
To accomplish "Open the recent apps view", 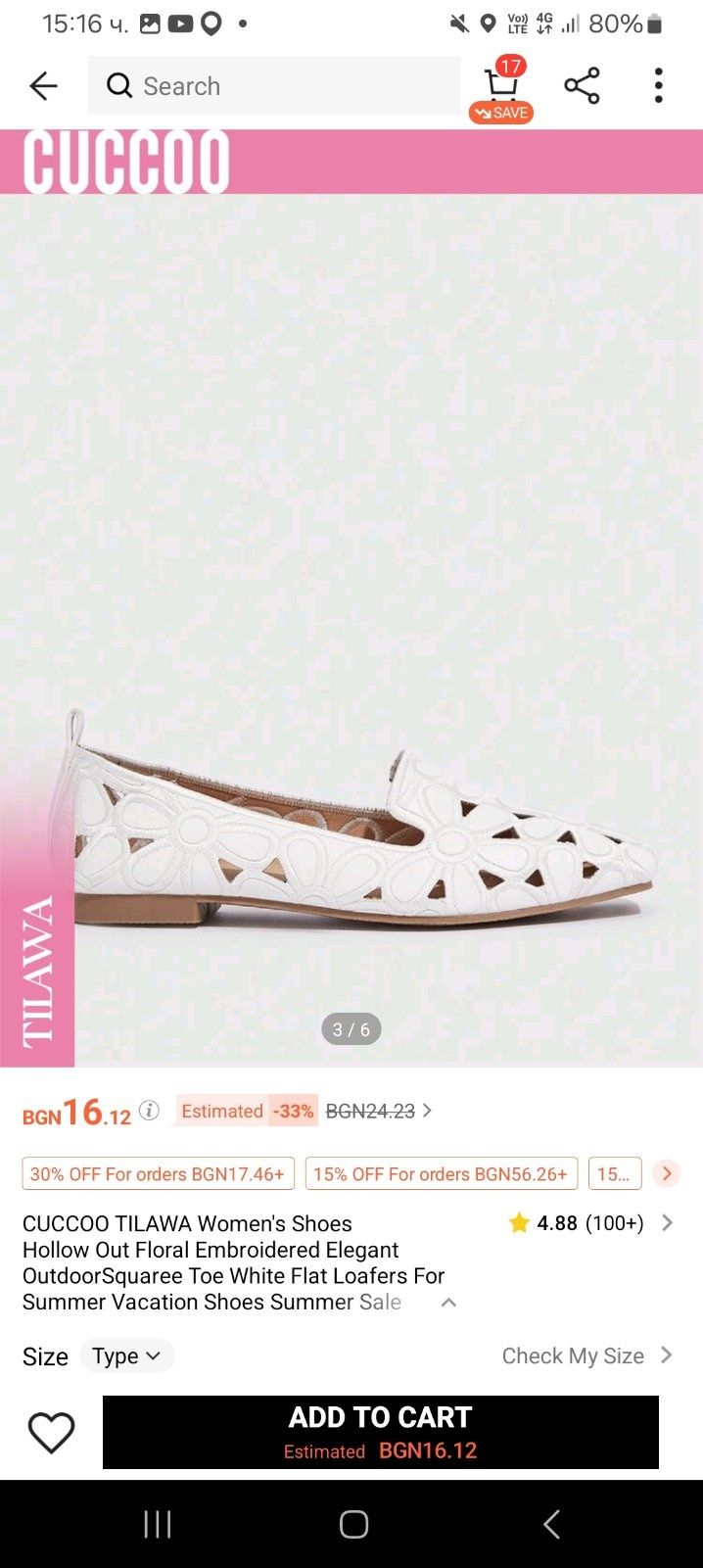I will click(x=158, y=1524).
